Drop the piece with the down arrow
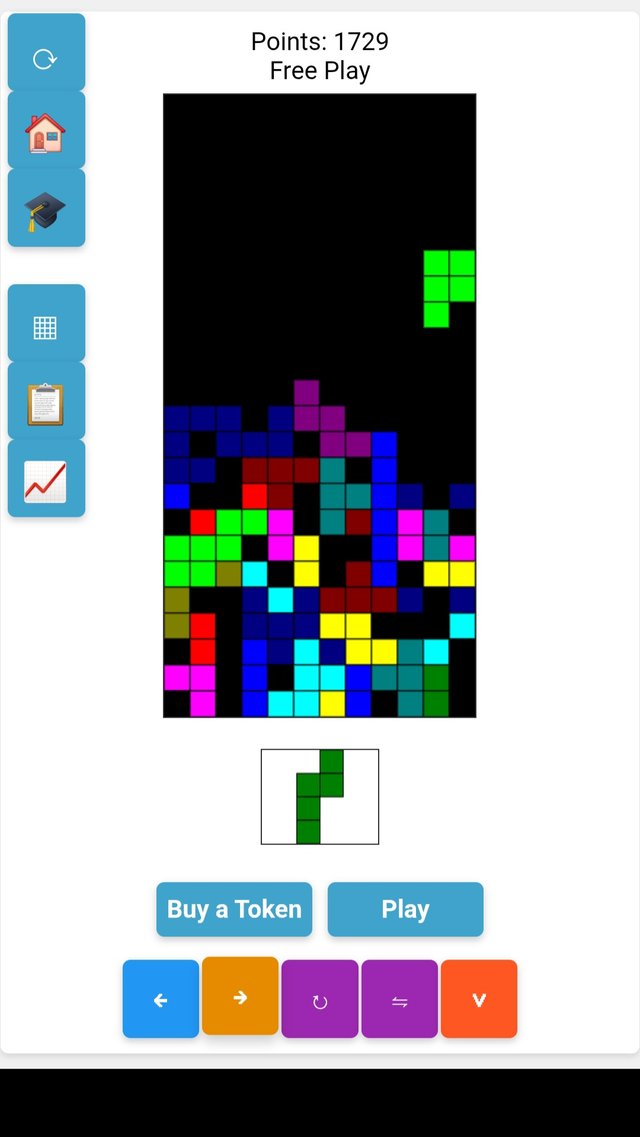This screenshot has width=640, height=1137. [x=479, y=999]
